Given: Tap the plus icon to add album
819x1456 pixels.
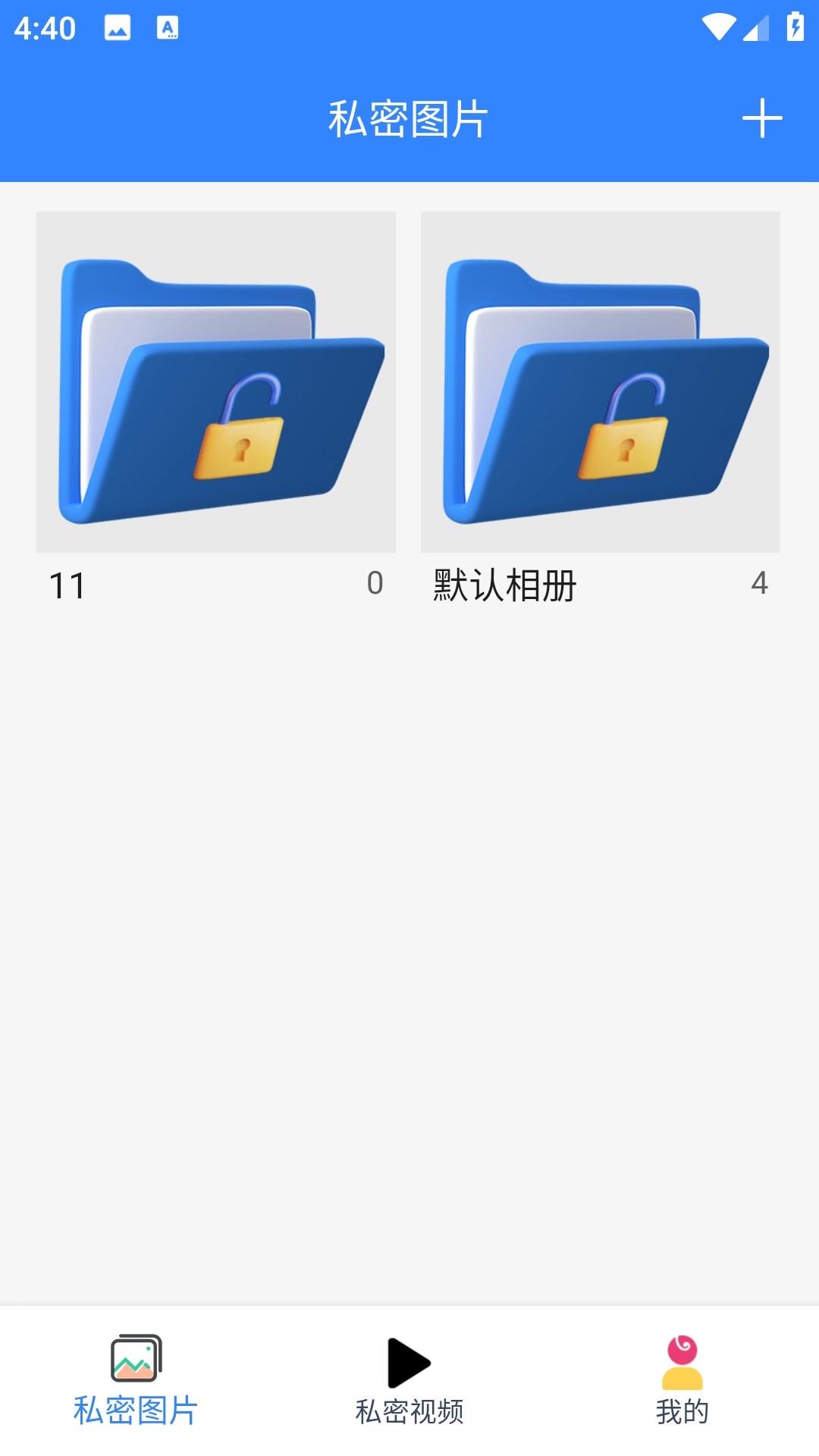Looking at the screenshot, I should pyautogui.click(x=761, y=118).
